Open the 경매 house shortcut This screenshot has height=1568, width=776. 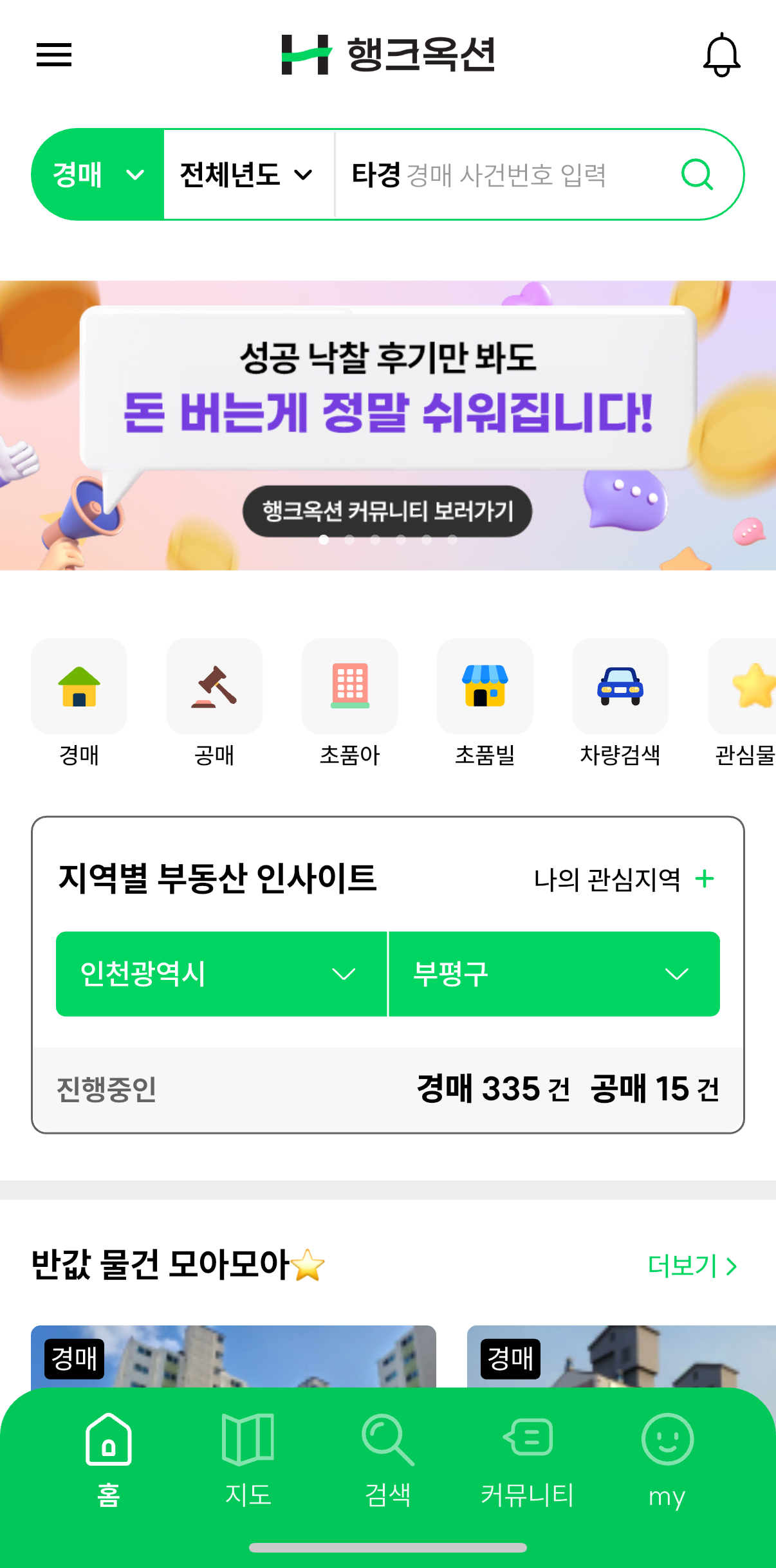pos(79,687)
